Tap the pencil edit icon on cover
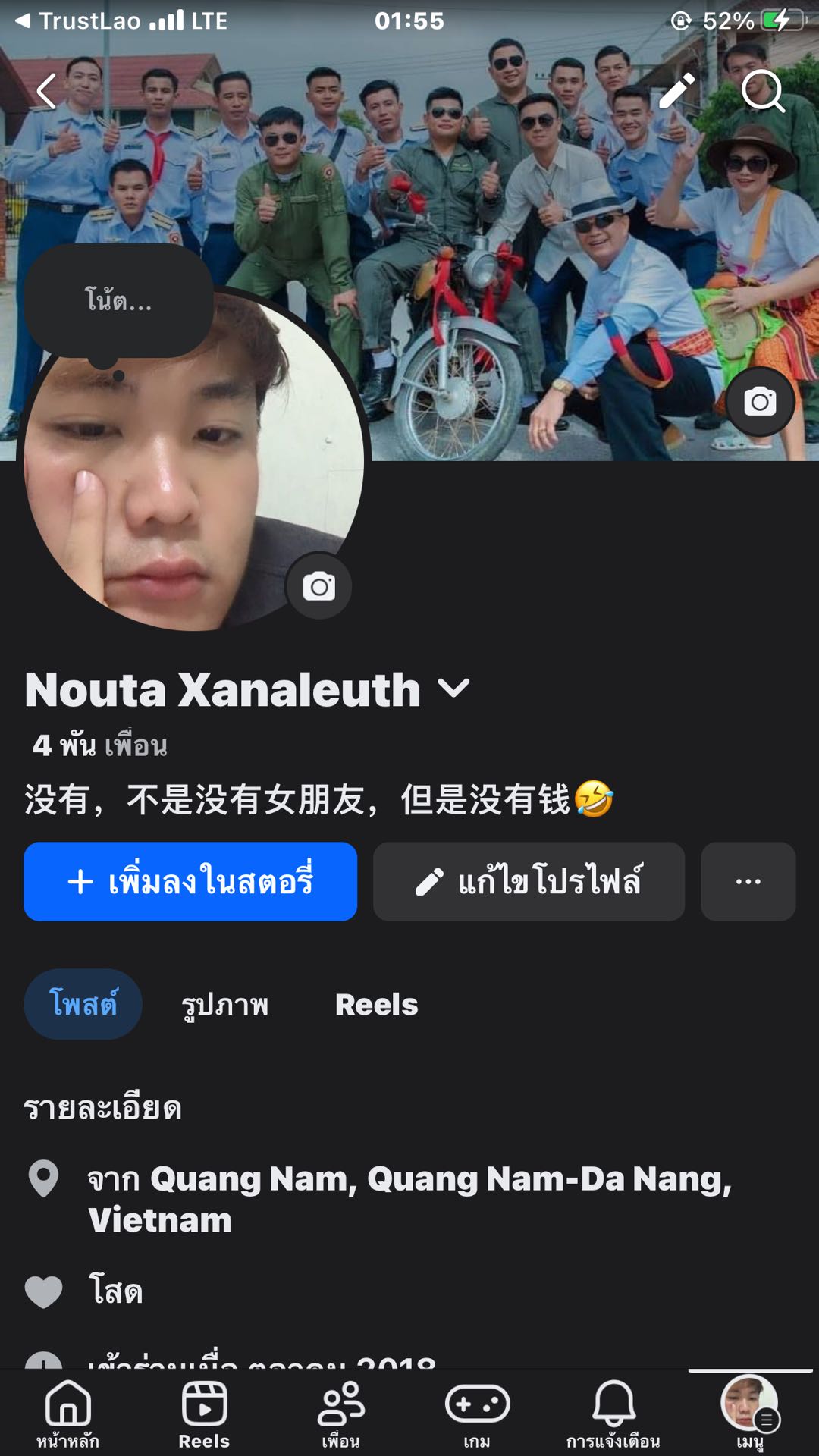Image resolution: width=819 pixels, height=1456 pixels. [676, 91]
